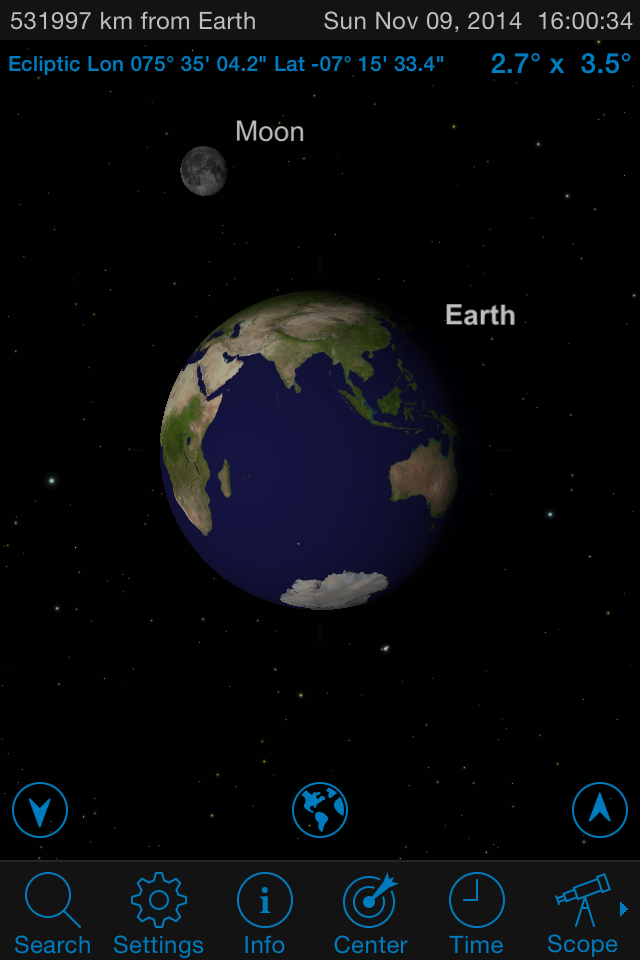Select the Moon in the sky view
640x960 pixels.
pyautogui.click(x=204, y=170)
